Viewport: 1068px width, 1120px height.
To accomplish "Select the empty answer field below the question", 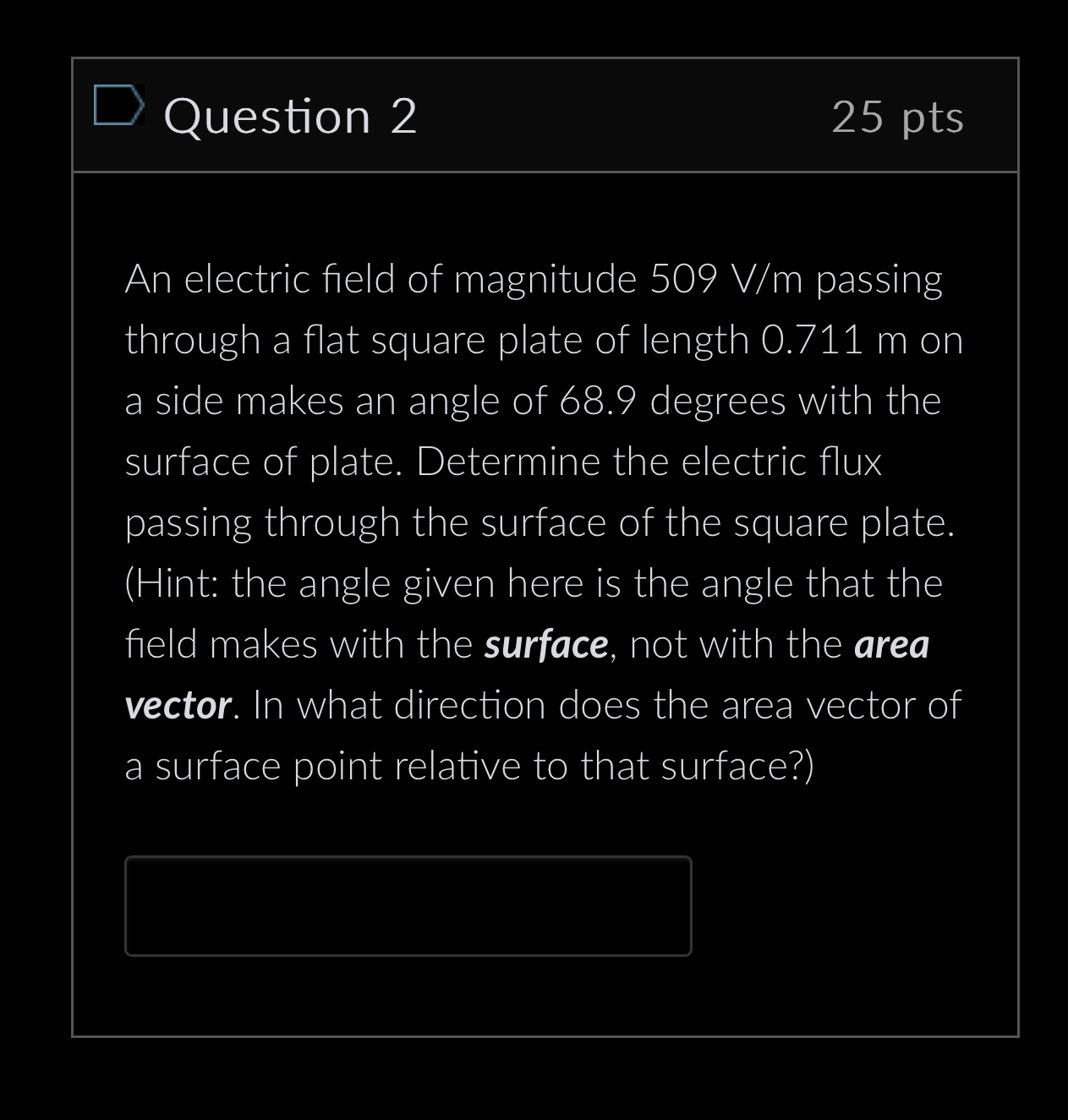I will 408,905.
